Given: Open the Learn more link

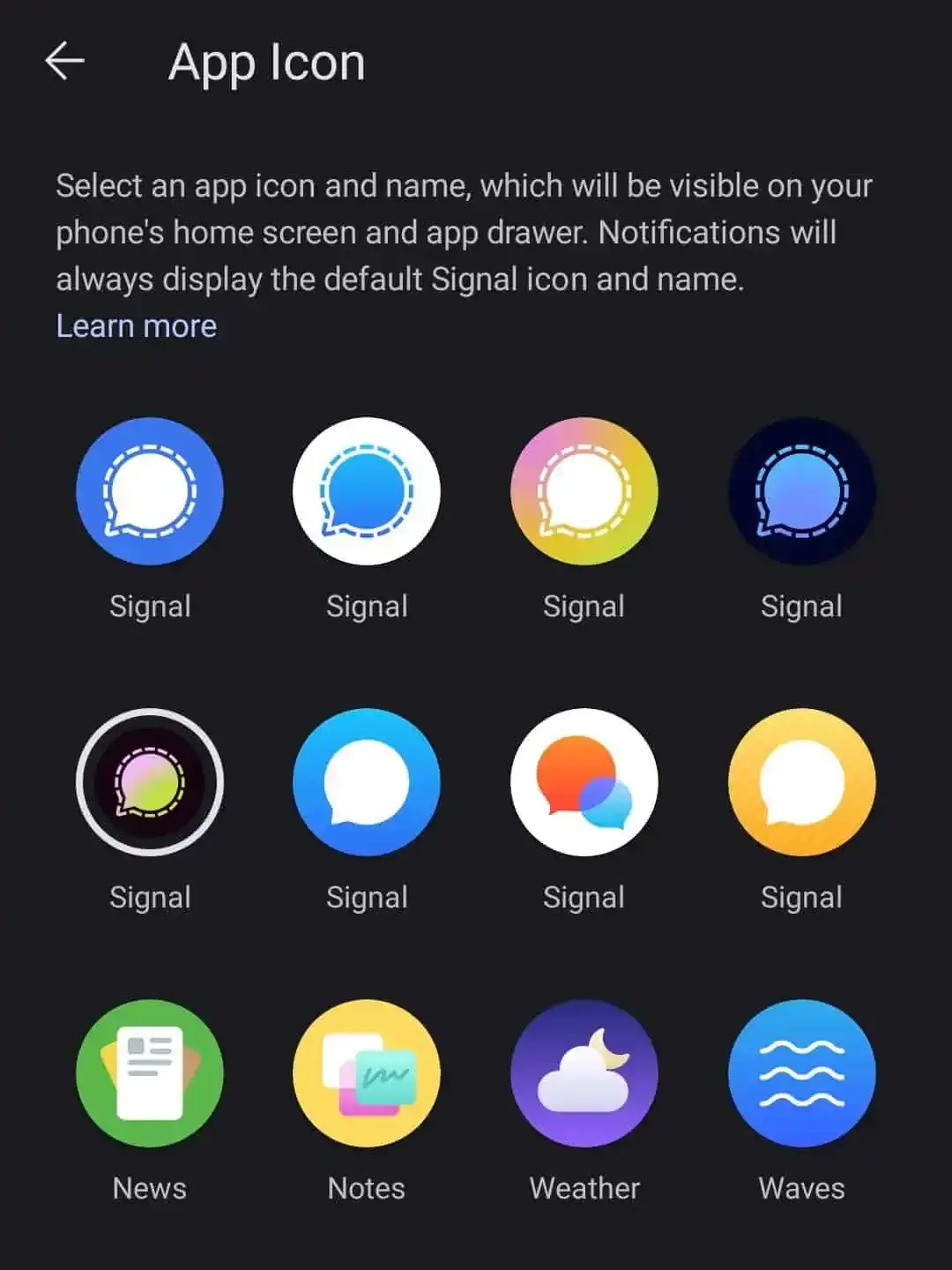Looking at the screenshot, I should (x=137, y=326).
